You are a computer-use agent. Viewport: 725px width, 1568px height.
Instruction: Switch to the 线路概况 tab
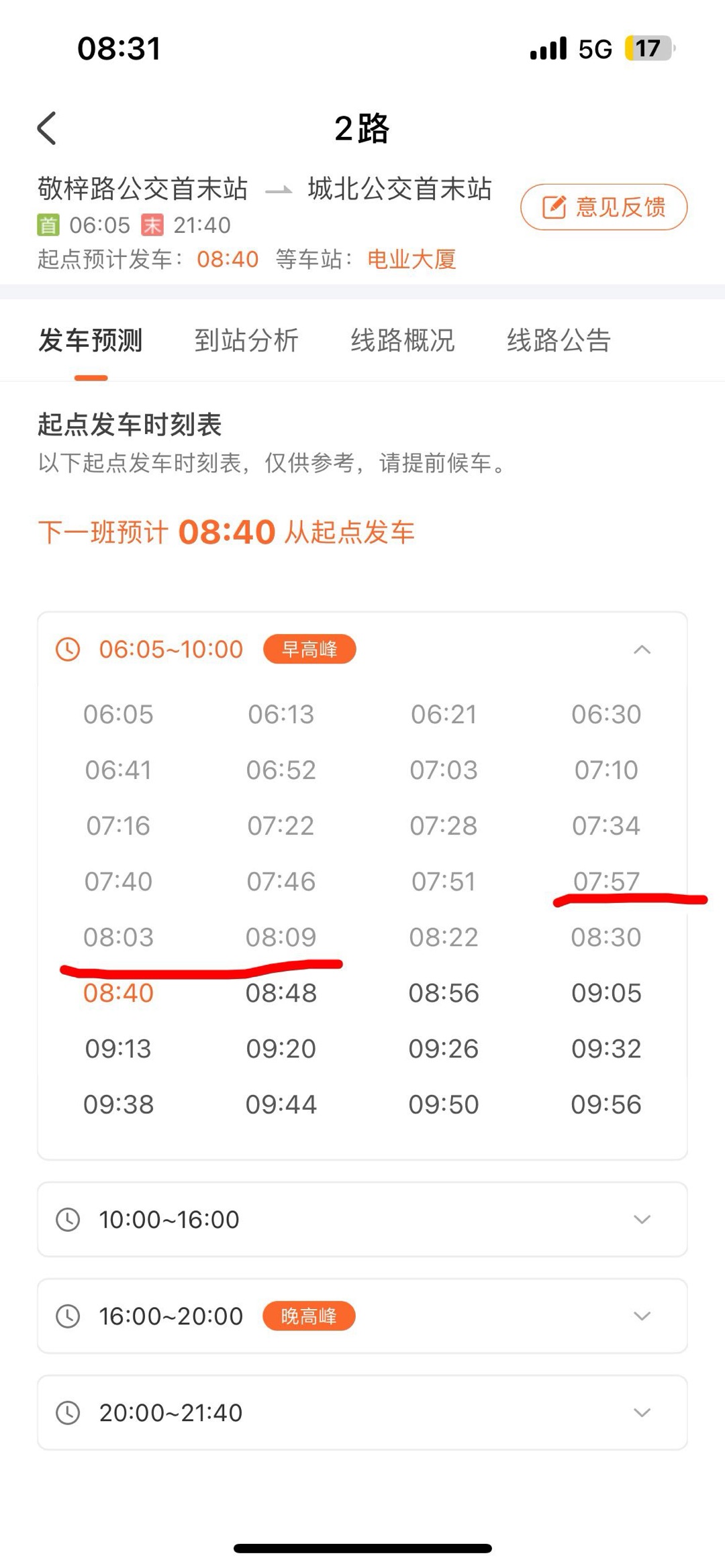pyautogui.click(x=403, y=341)
